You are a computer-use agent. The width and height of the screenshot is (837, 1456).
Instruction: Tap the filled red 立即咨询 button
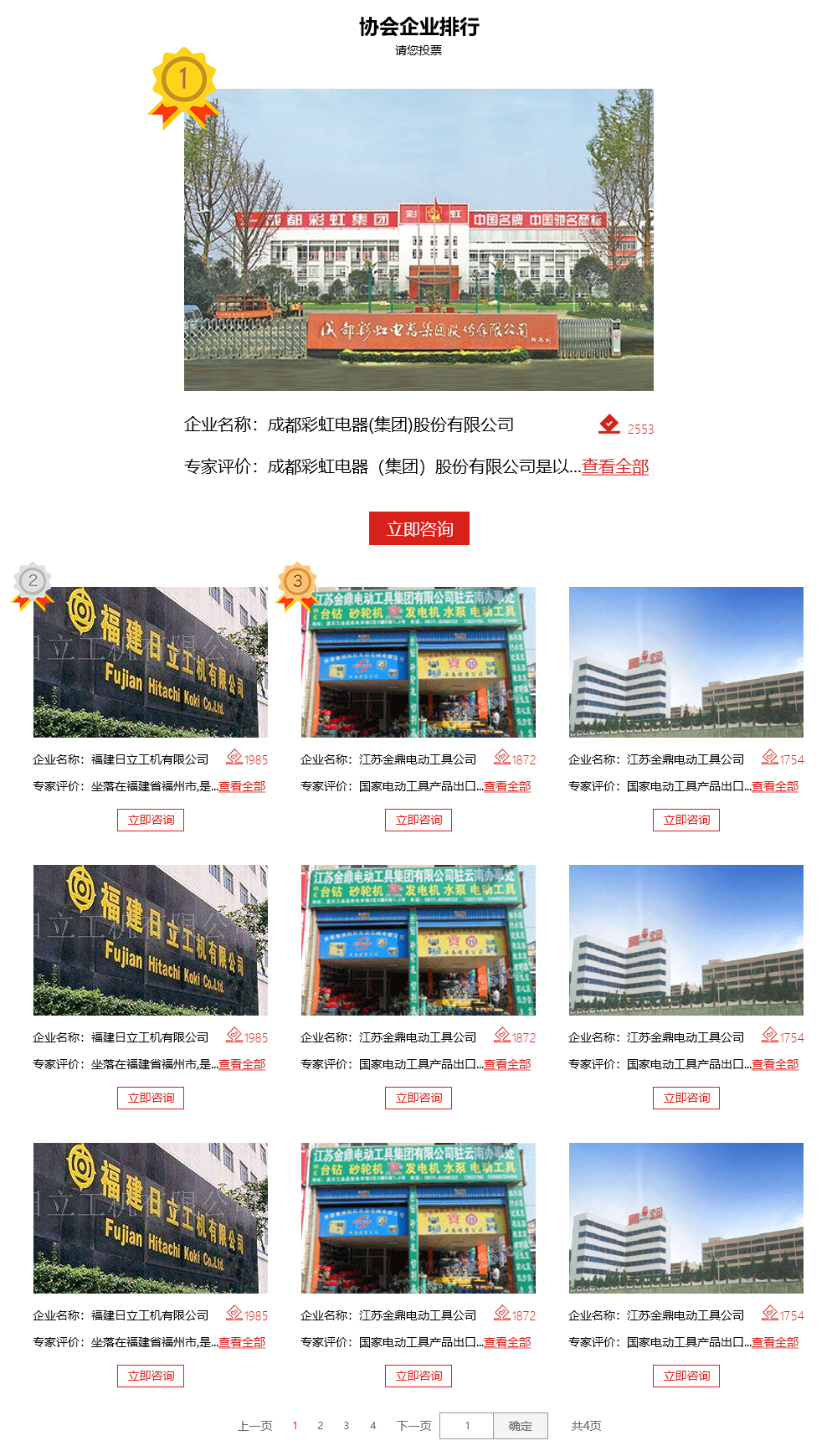coord(418,528)
